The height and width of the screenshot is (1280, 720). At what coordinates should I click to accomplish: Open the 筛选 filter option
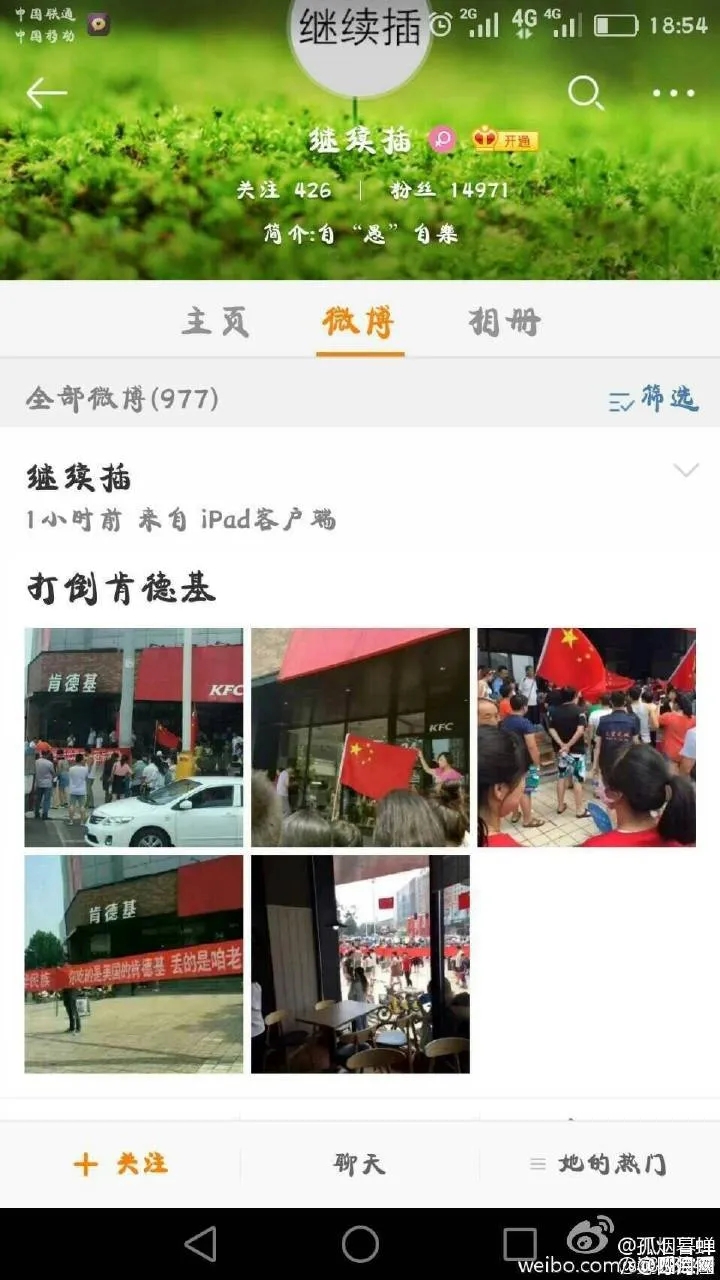tap(653, 399)
